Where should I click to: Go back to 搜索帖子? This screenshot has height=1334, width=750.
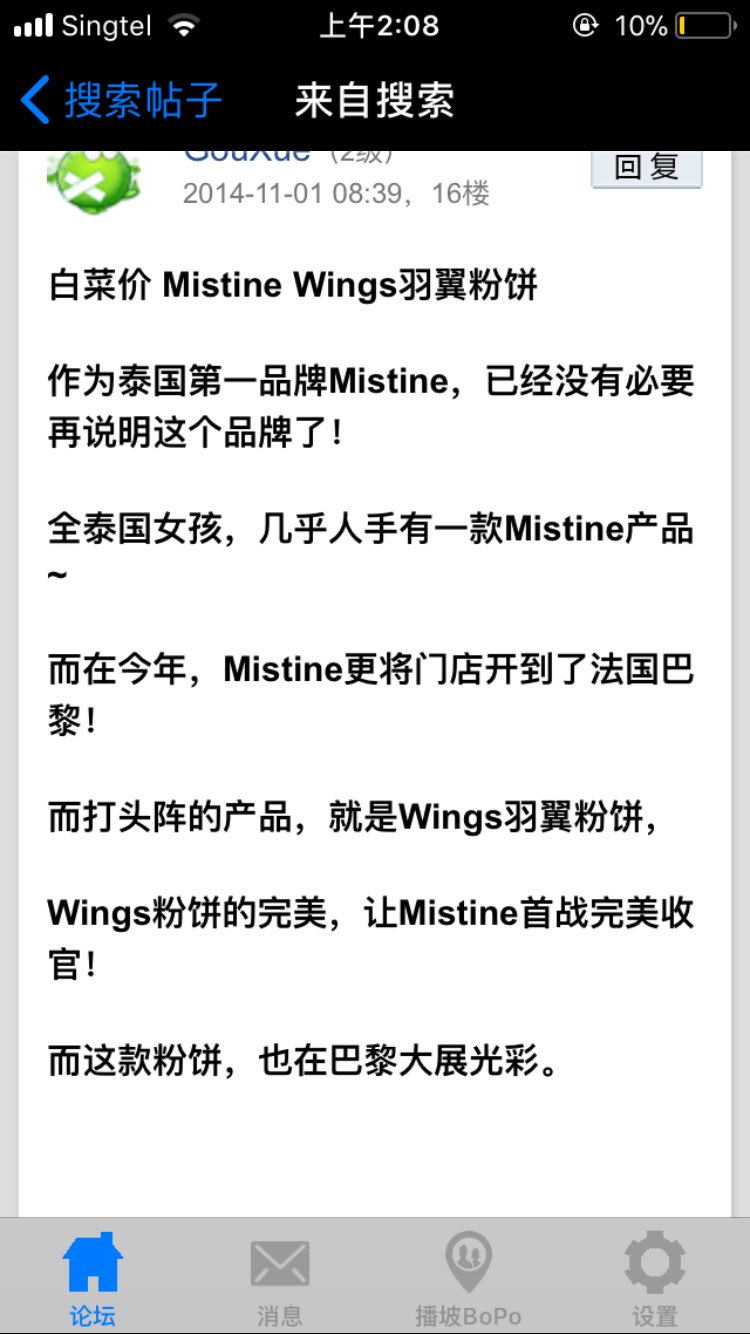[120, 101]
